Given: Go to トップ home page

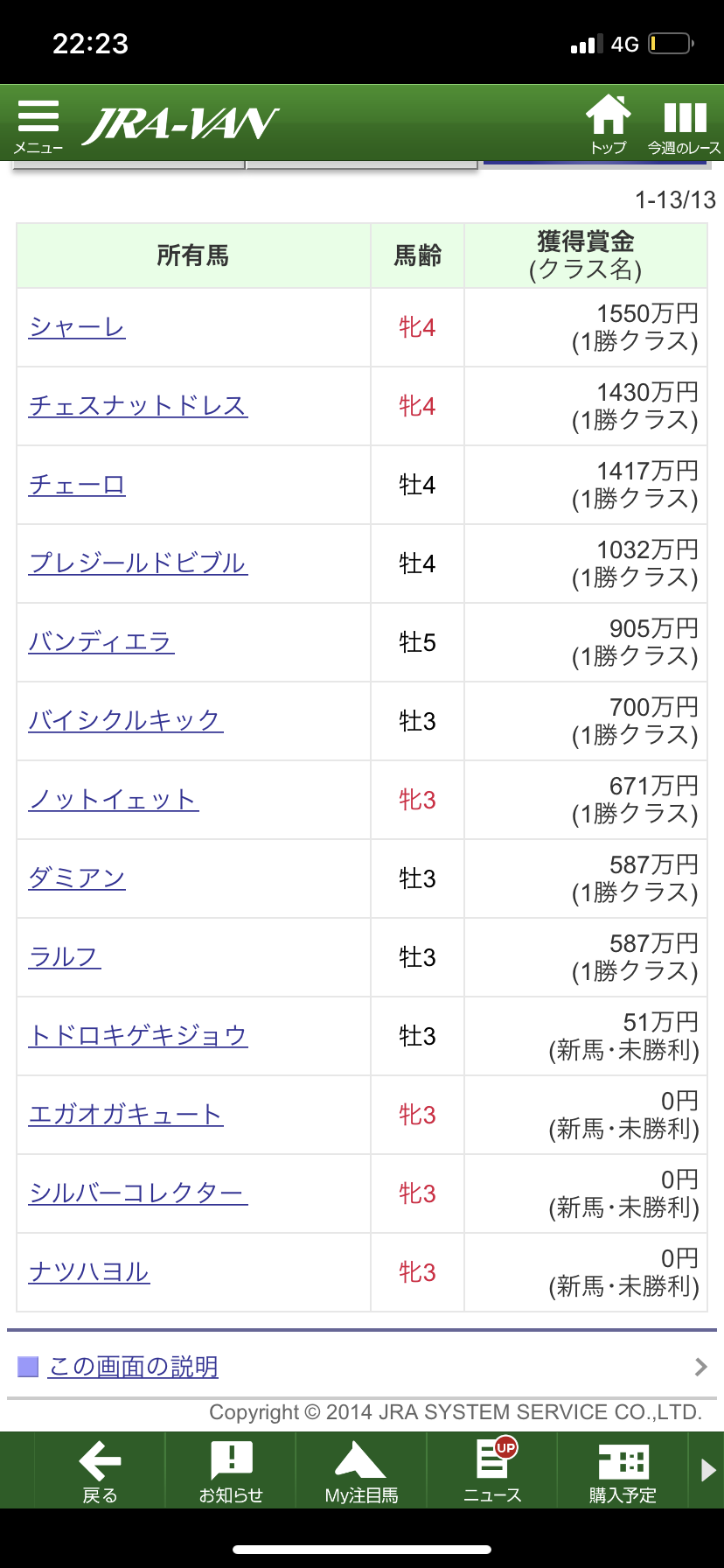Looking at the screenshot, I should coord(609,125).
